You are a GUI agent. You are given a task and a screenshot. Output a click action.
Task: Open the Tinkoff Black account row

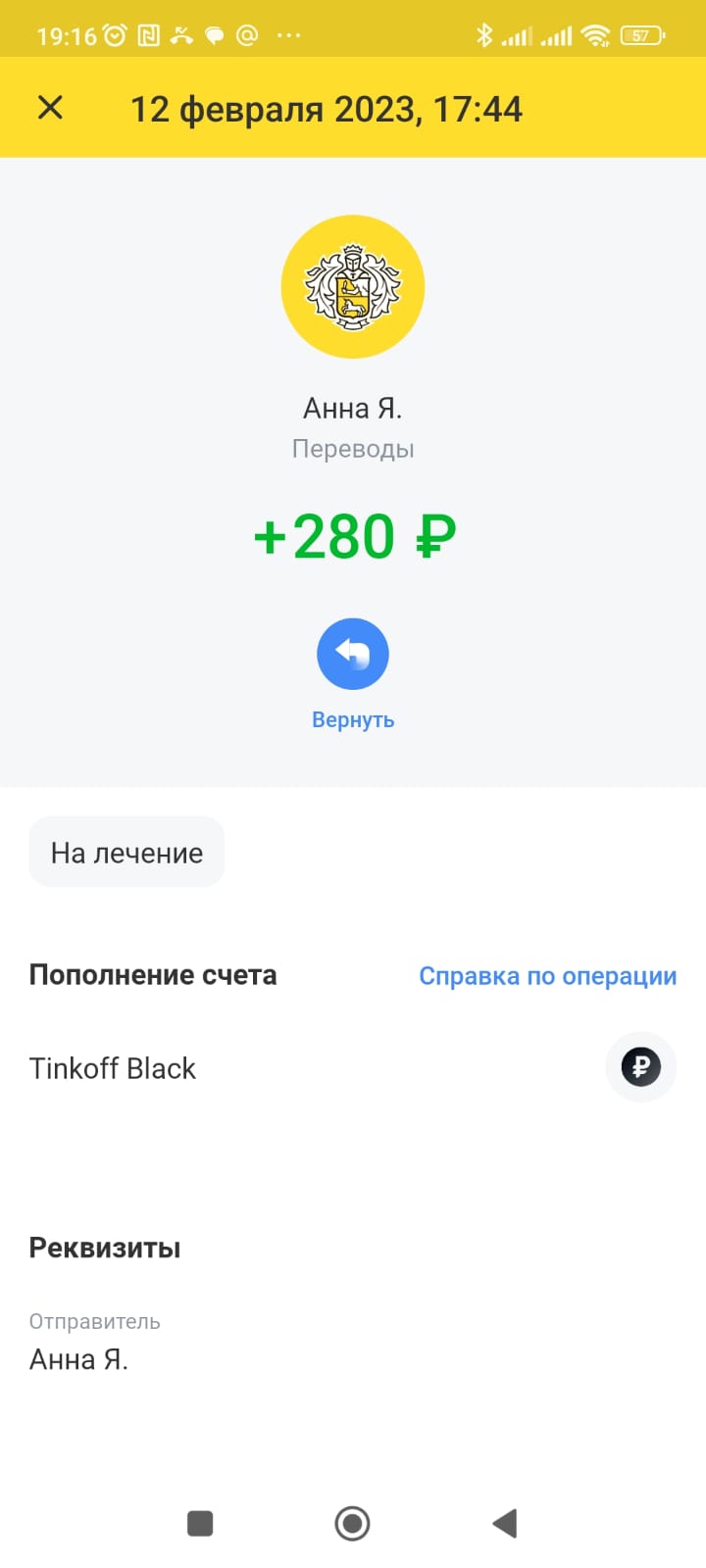click(x=353, y=1067)
